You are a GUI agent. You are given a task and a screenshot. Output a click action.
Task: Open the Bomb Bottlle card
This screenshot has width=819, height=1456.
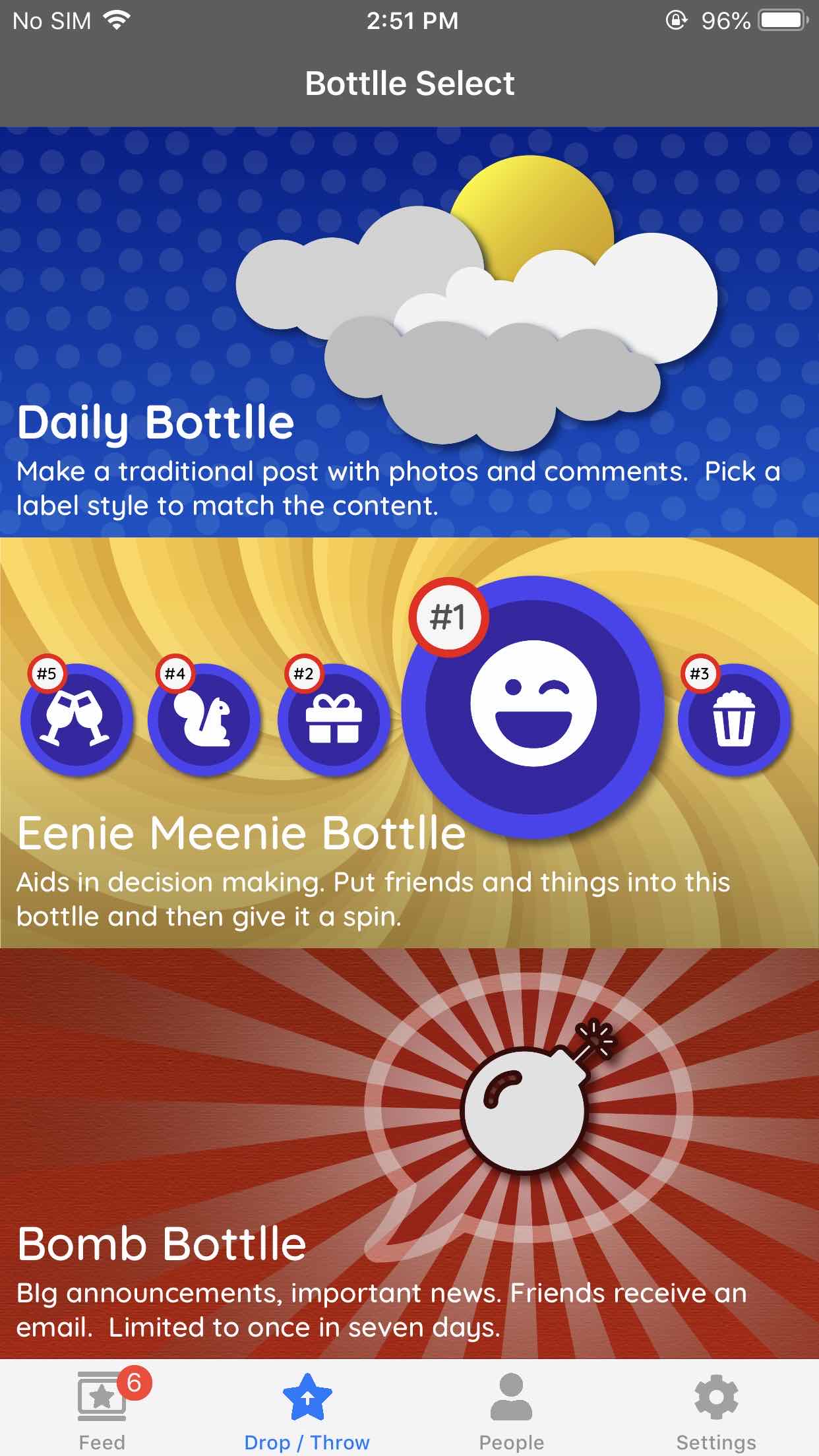pos(409,1154)
